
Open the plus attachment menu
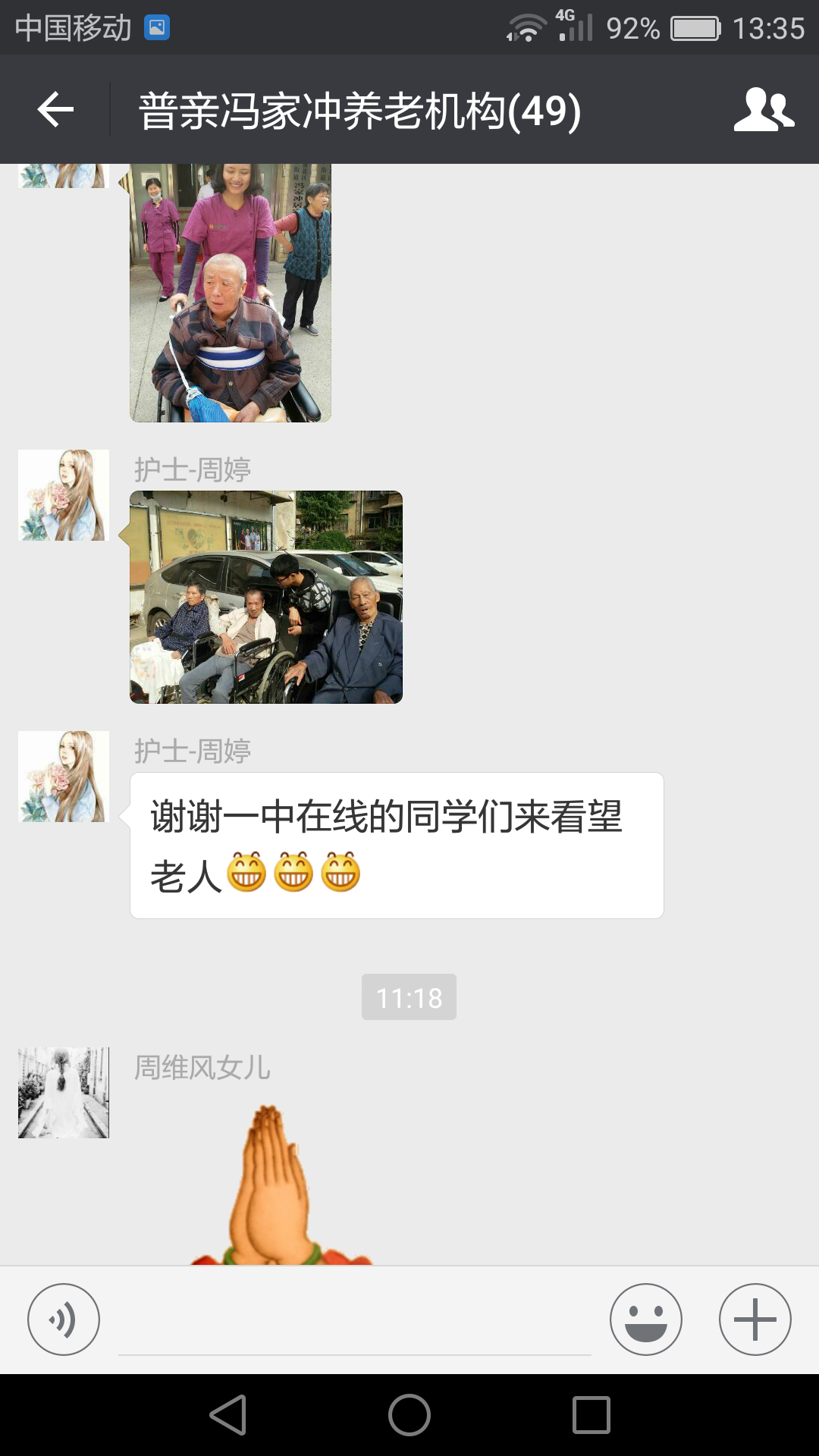click(755, 1319)
